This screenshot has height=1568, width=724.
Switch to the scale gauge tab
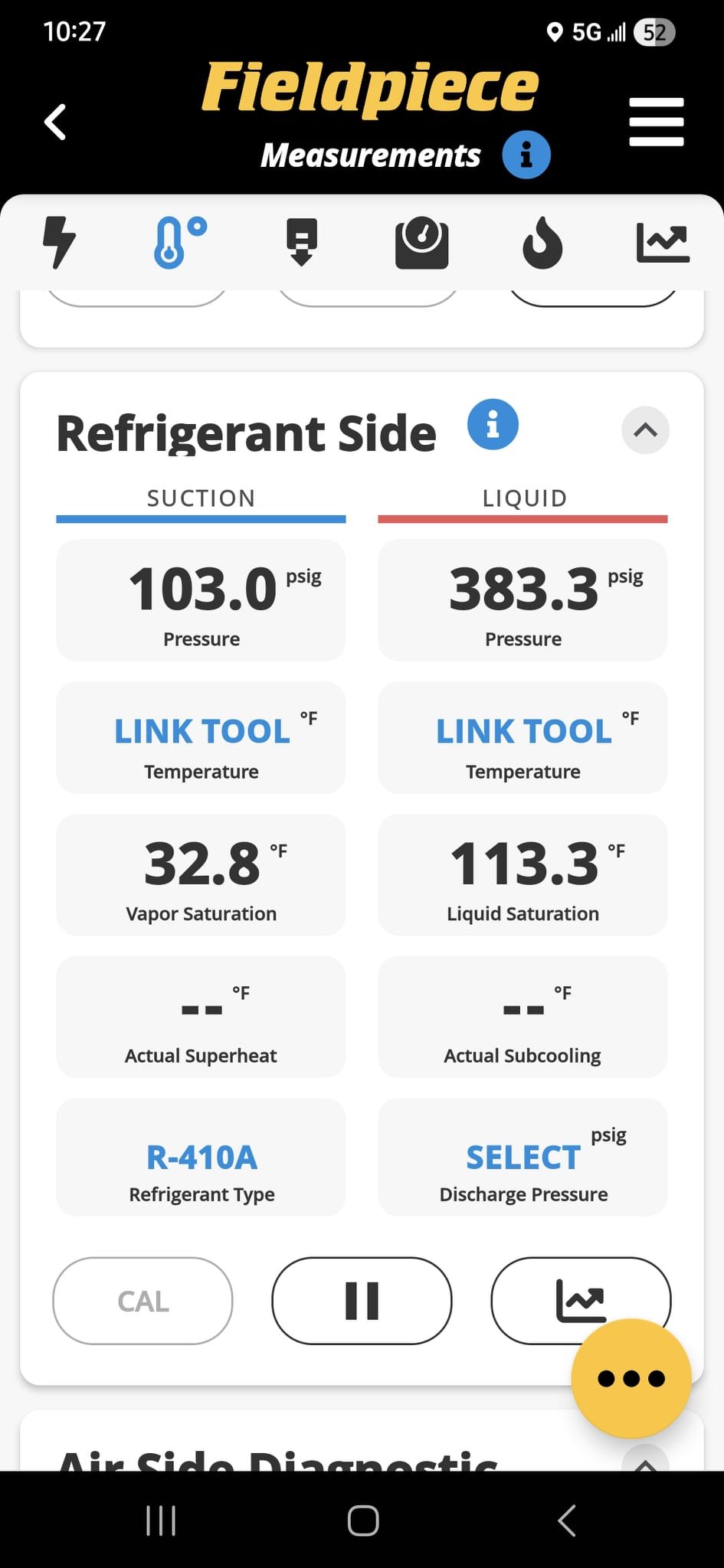421,243
